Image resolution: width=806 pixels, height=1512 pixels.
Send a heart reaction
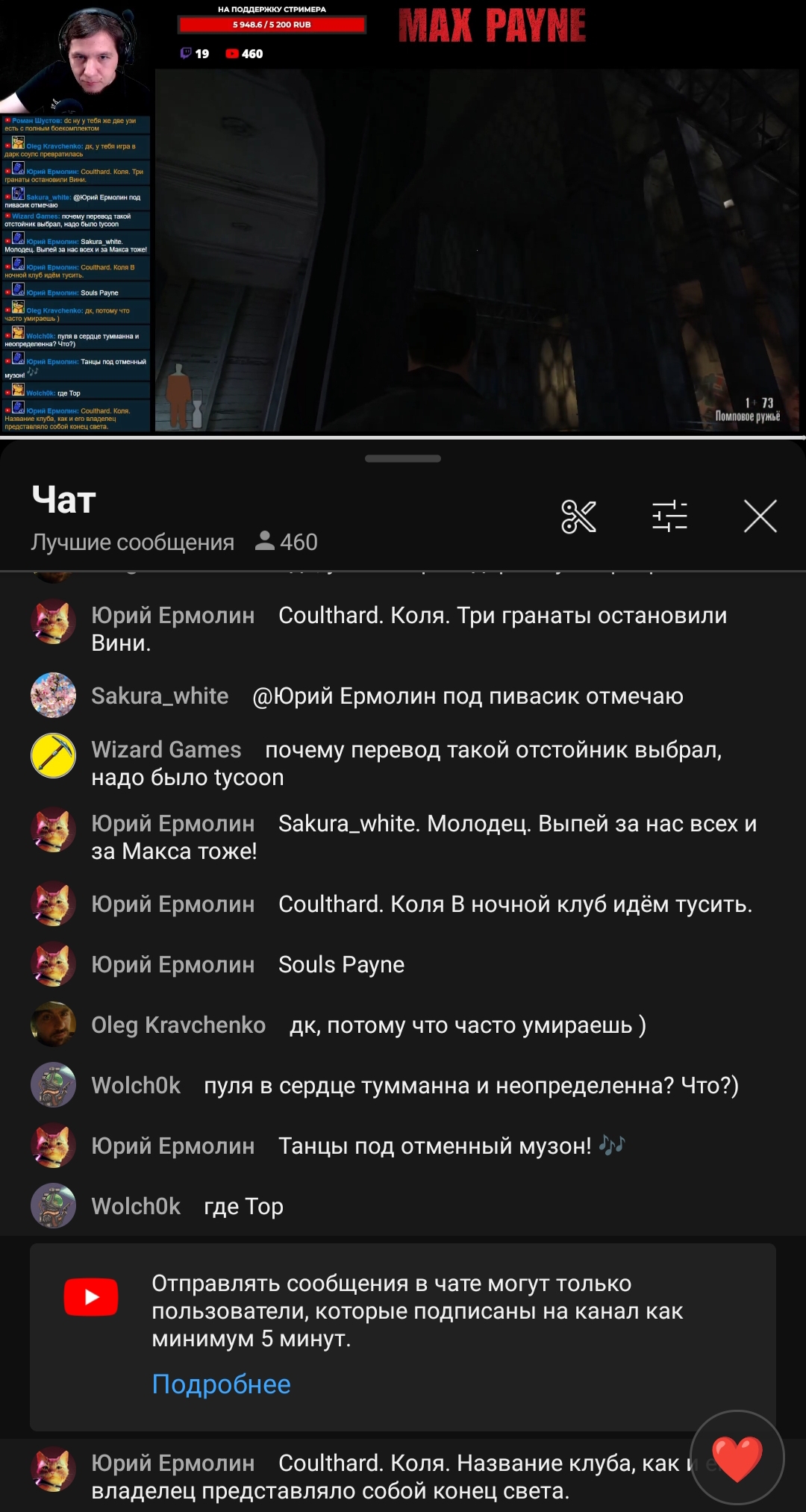[737, 1458]
